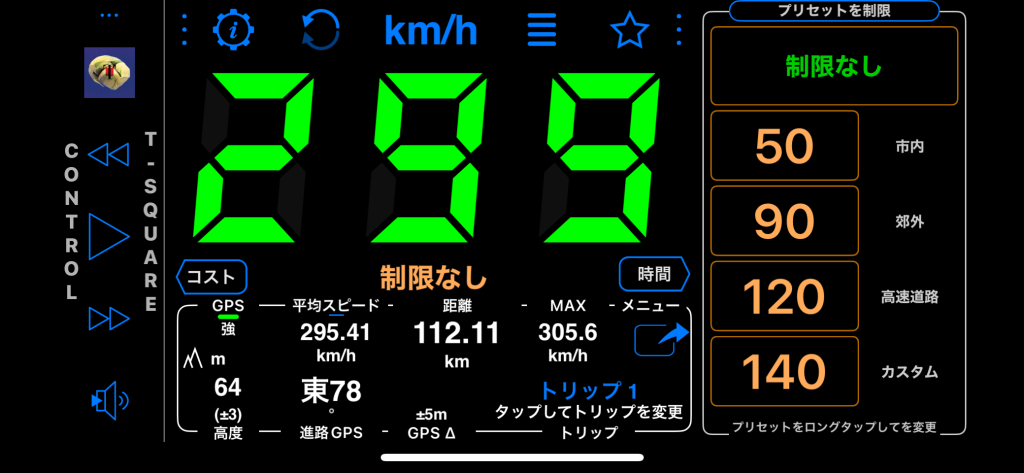This screenshot has height=473, width=1024.
Task: Tap the reset circular arrow icon
Action: (x=322, y=30)
